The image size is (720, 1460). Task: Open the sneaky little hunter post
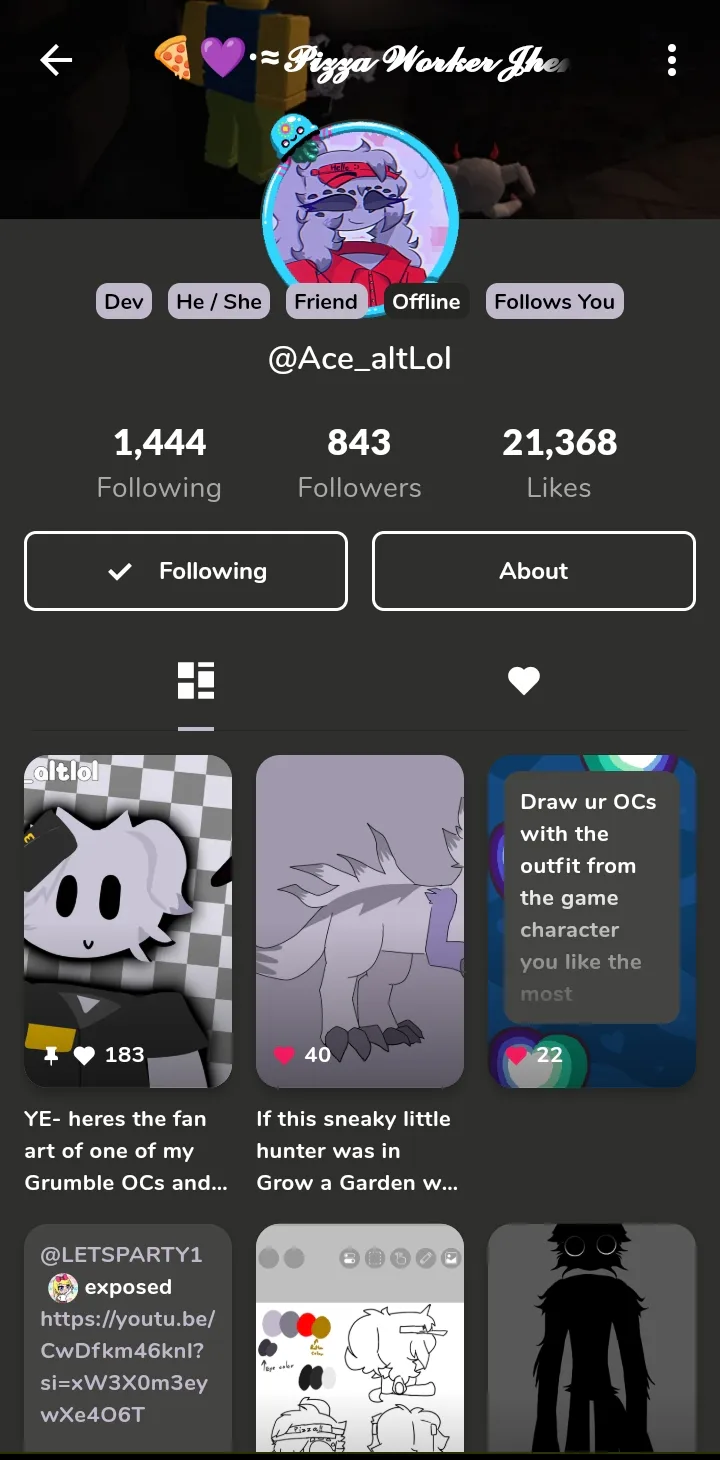point(360,921)
